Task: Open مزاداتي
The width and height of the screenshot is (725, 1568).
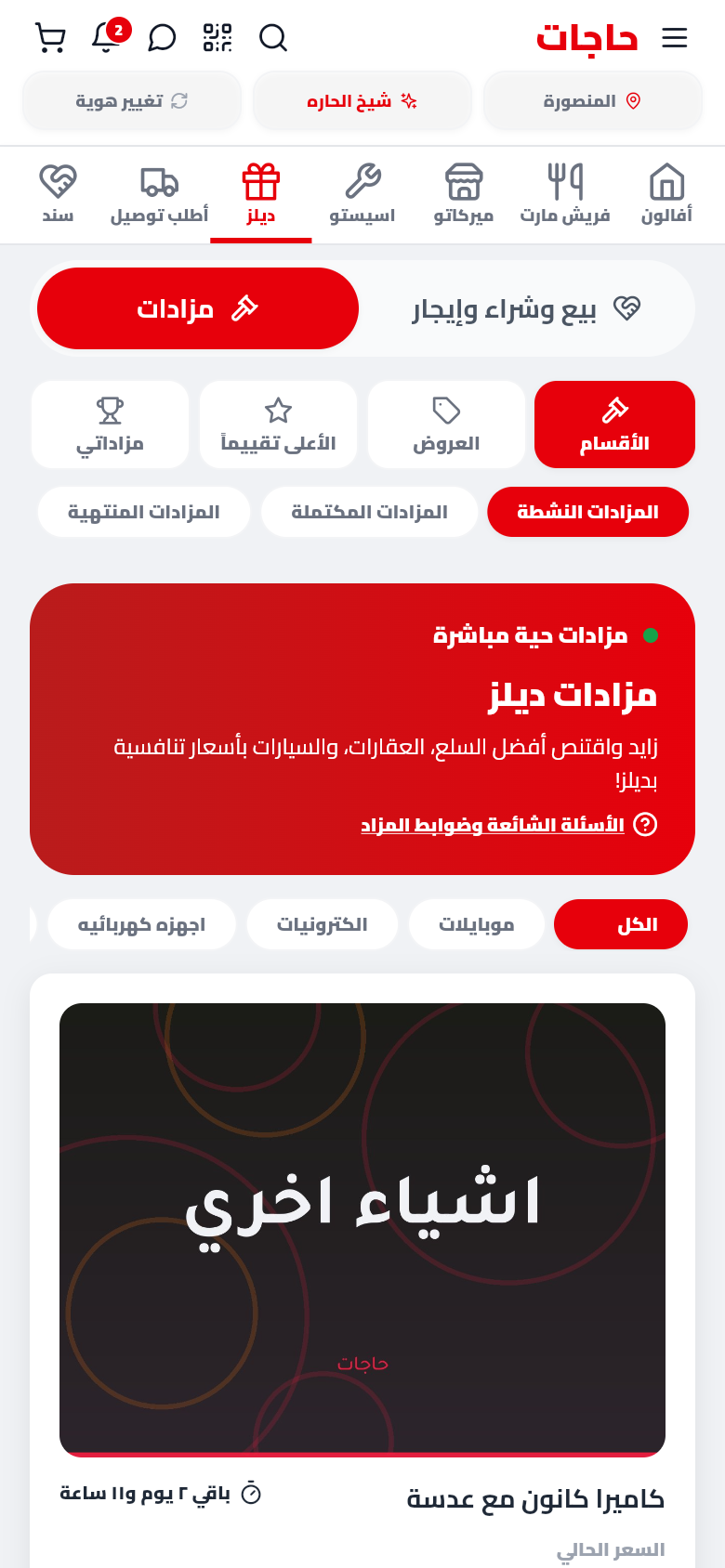Action: pyautogui.click(x=110, y=425)
